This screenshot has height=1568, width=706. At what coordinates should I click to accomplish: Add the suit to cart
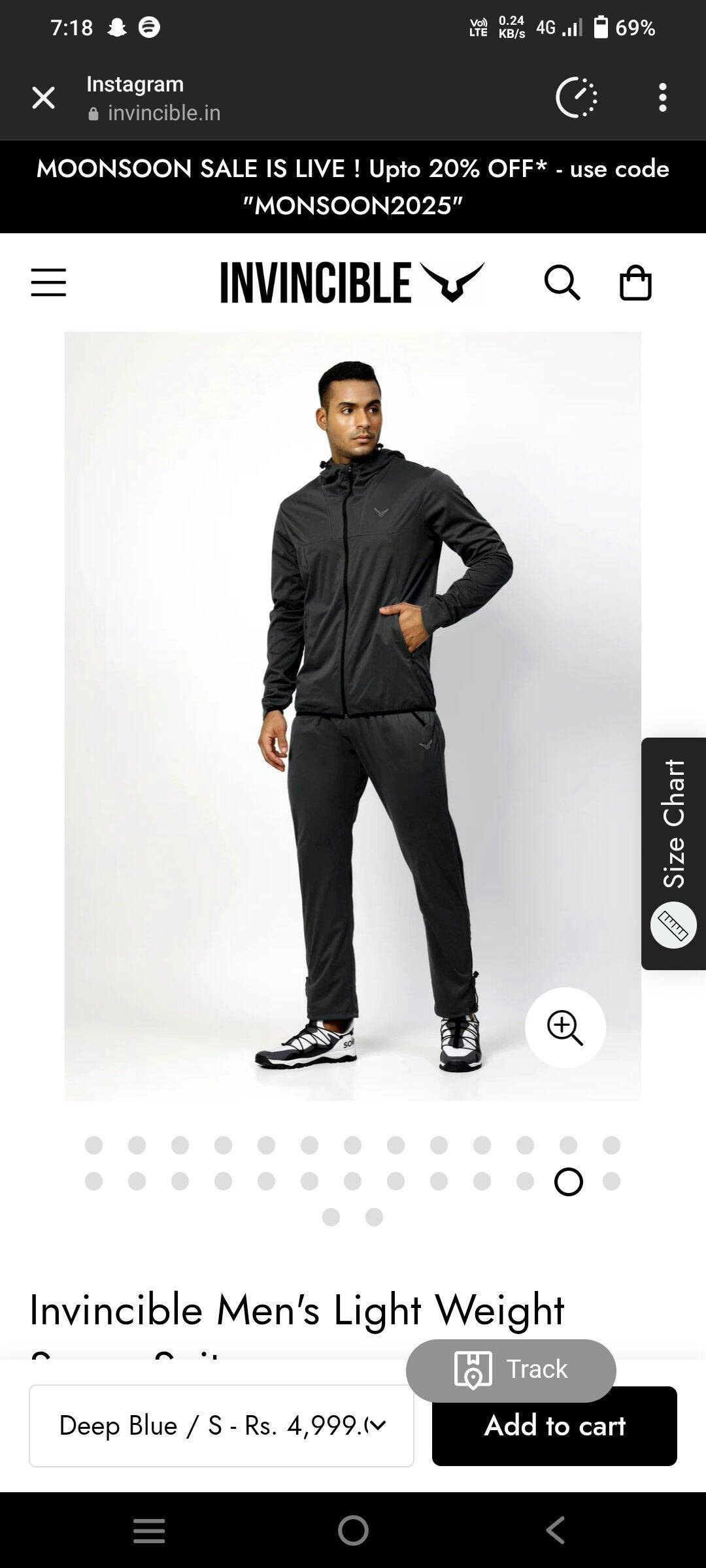[x=554, y=1426]
